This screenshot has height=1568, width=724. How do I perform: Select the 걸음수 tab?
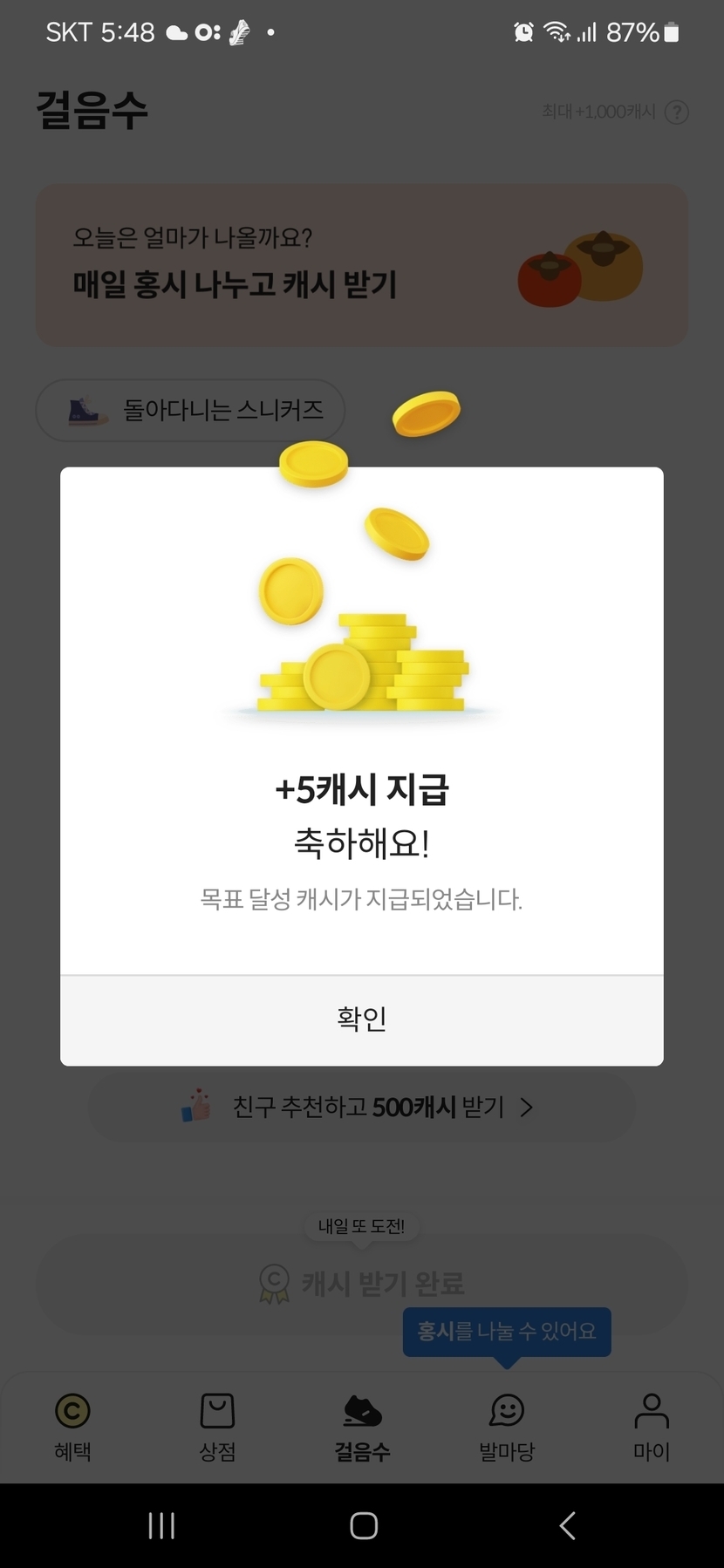click(x=362, y=1425)
